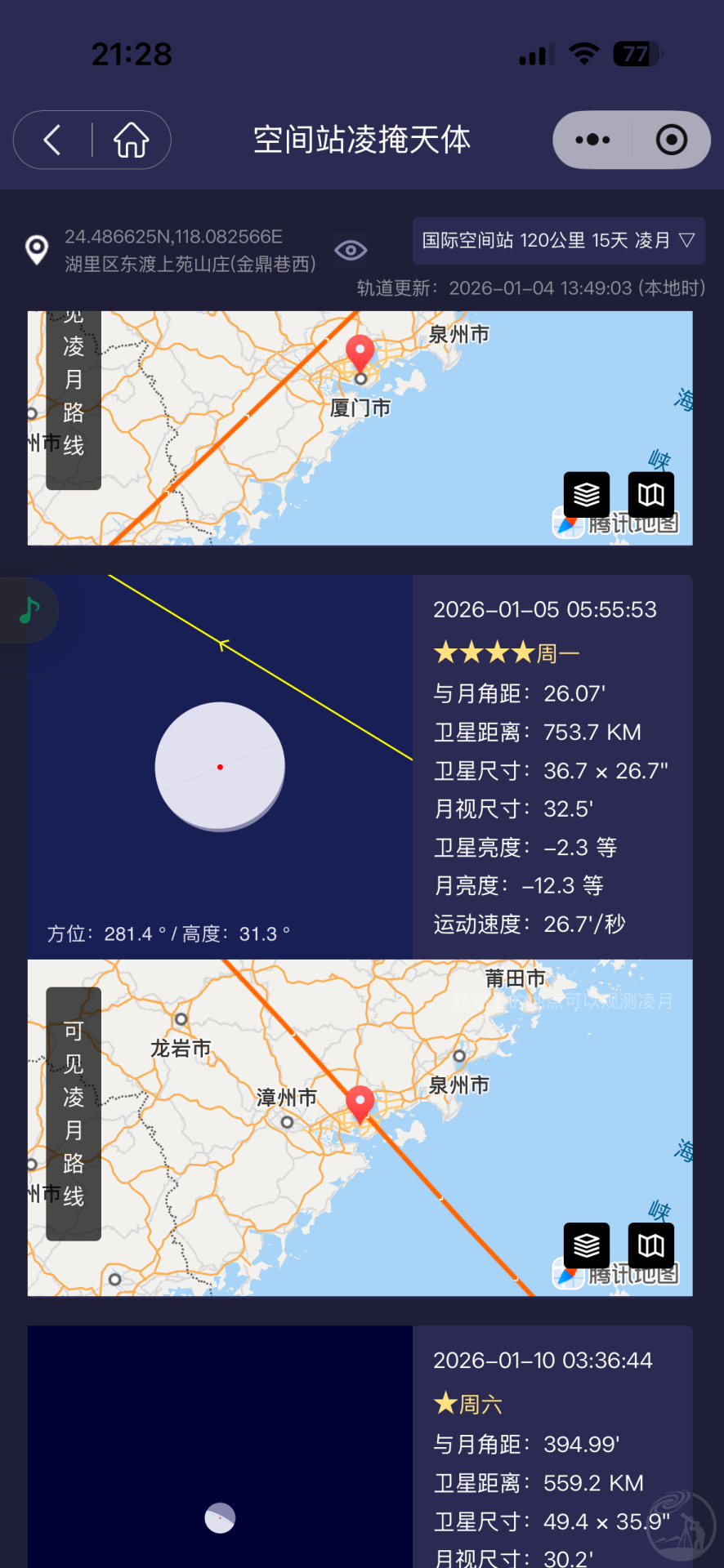Return to the mini program home
The image size is (724, 1568).
[131, 140]
